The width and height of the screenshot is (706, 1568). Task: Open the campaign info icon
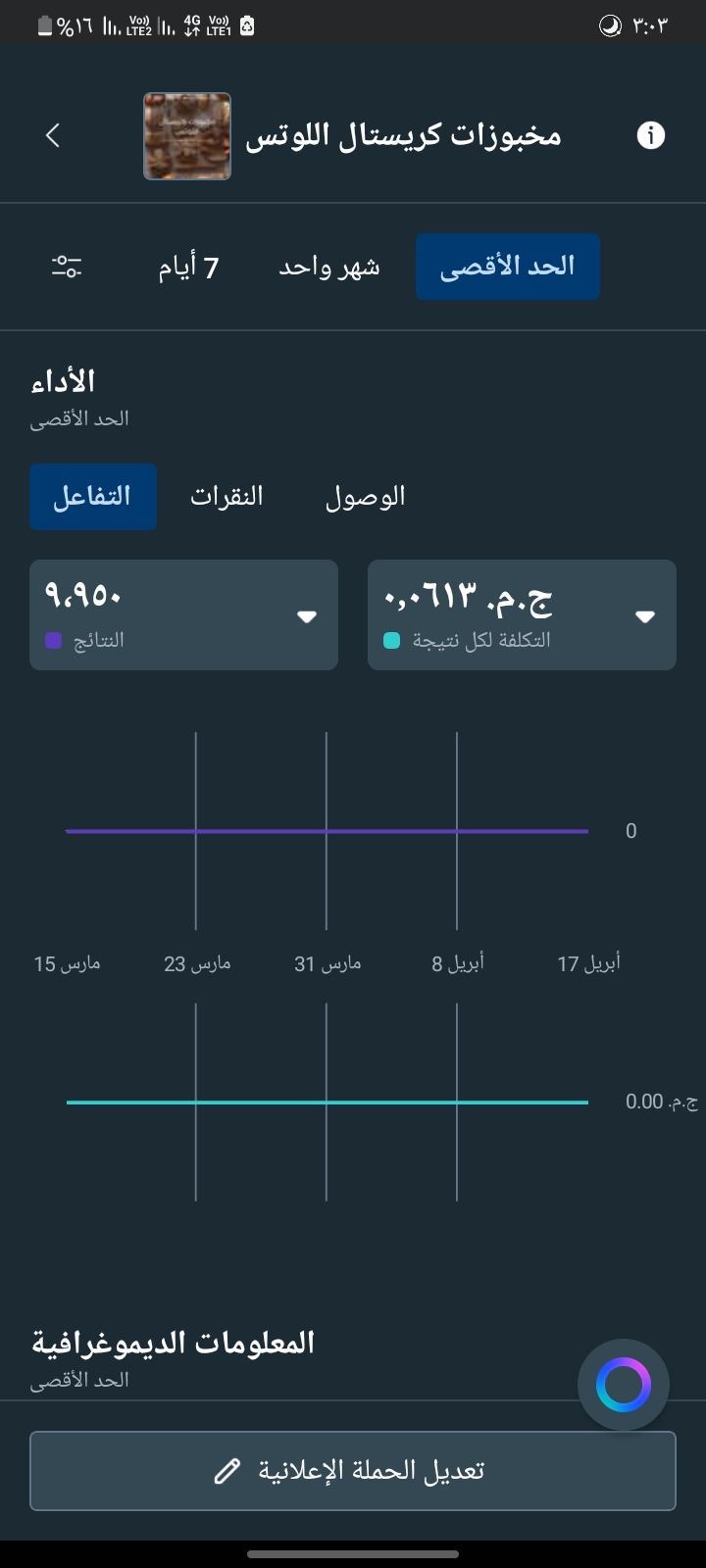point(650,135)
